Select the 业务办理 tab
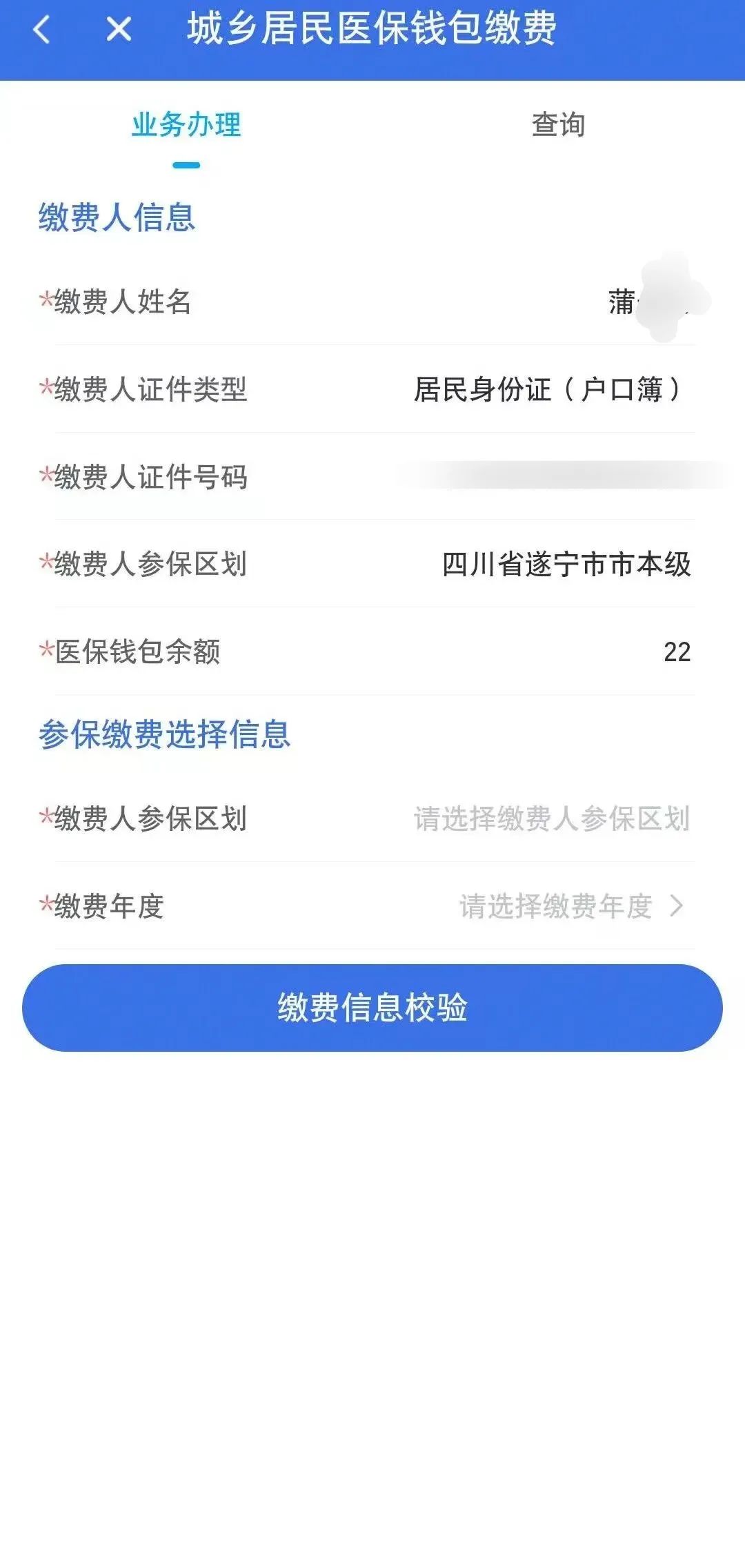Image resolution: width=745 pixels, height=1568 pixels. click(x=186, y=125)
